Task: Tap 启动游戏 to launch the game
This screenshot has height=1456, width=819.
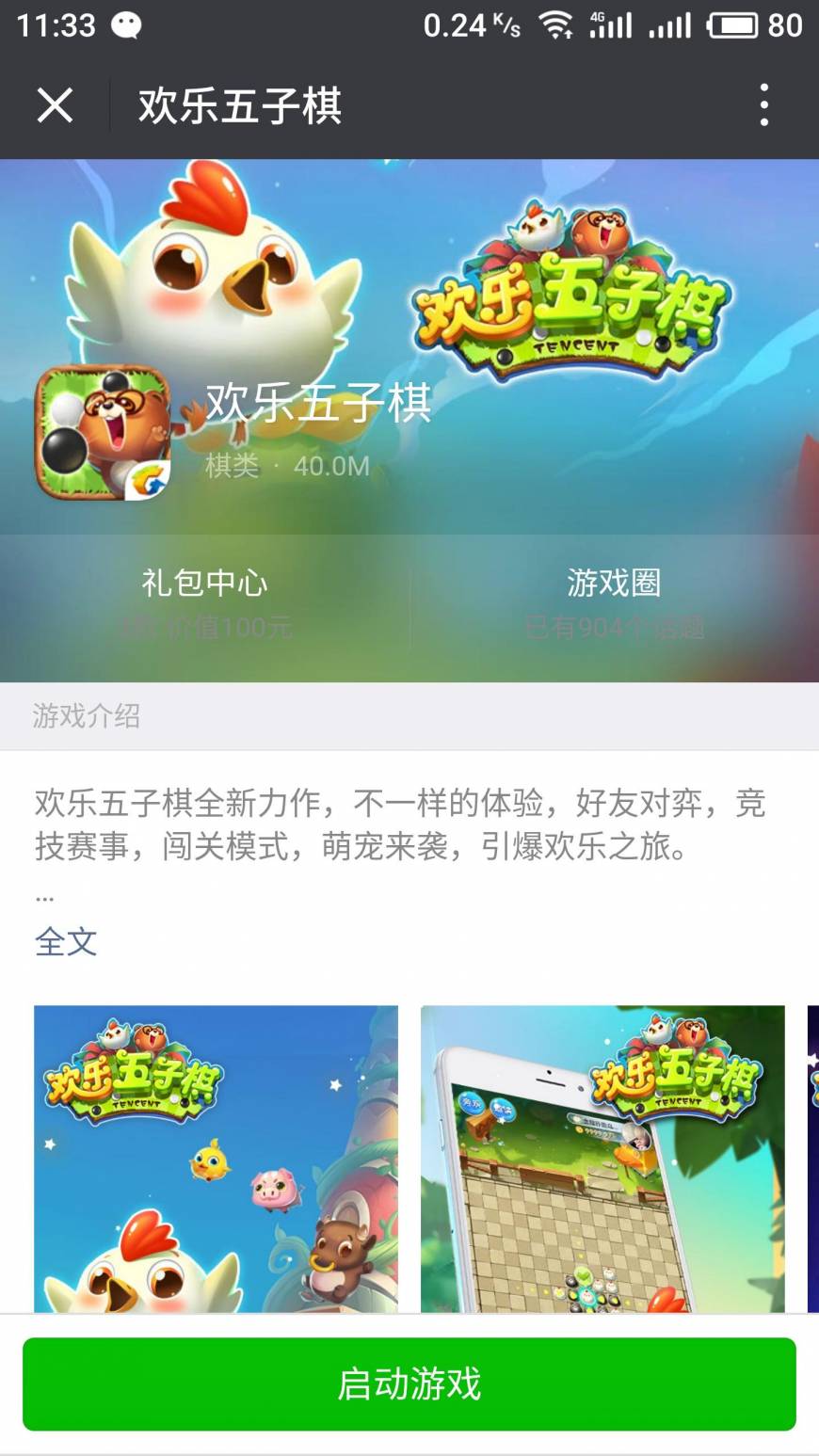Action: pyautogui.click(x=409, y=1384)
